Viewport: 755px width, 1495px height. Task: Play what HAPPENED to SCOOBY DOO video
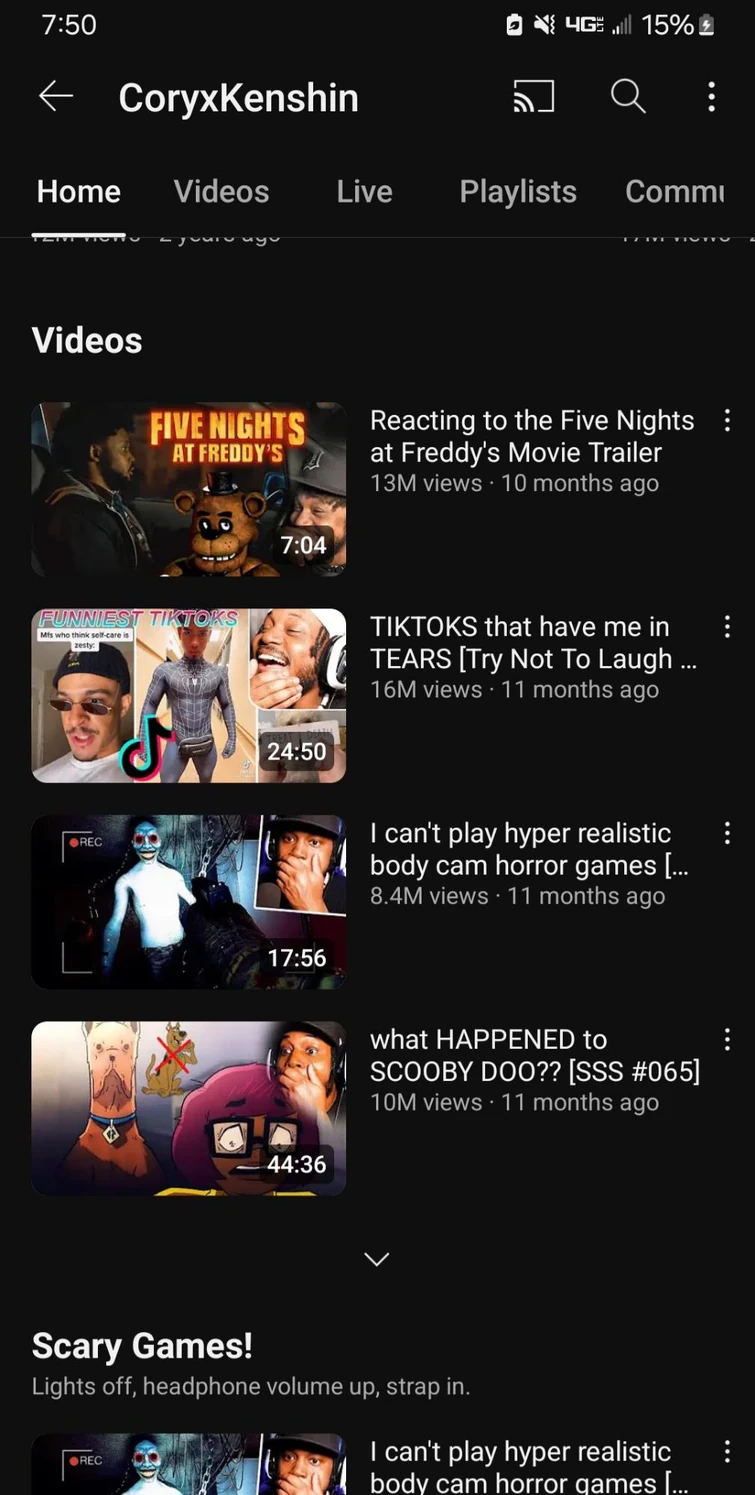pyautogui.click(x=189, y=1108)
